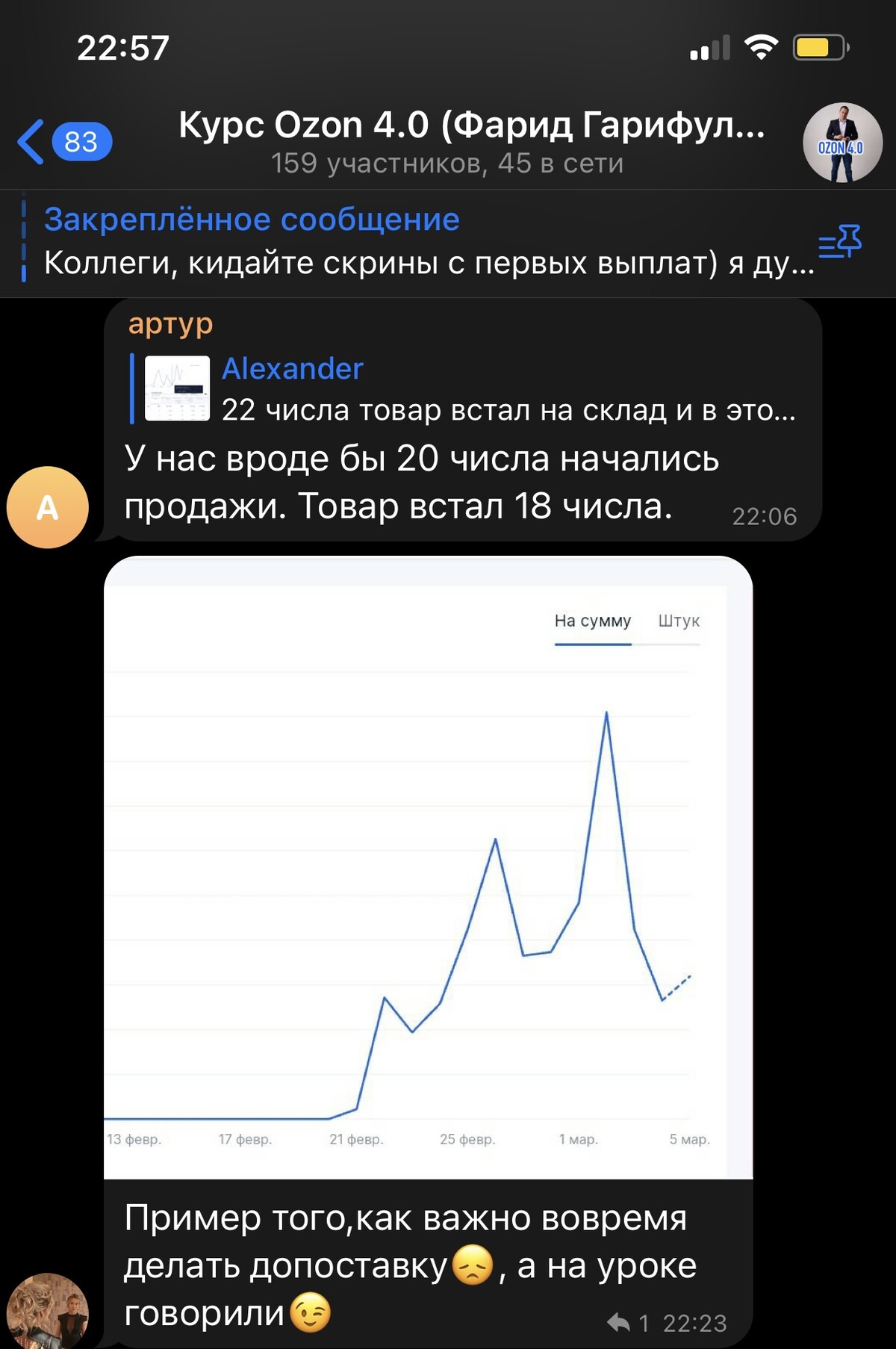Jump to Alexander's quoted message
The height and width of the screenshot is (1349, 896).
click(463, 389)
